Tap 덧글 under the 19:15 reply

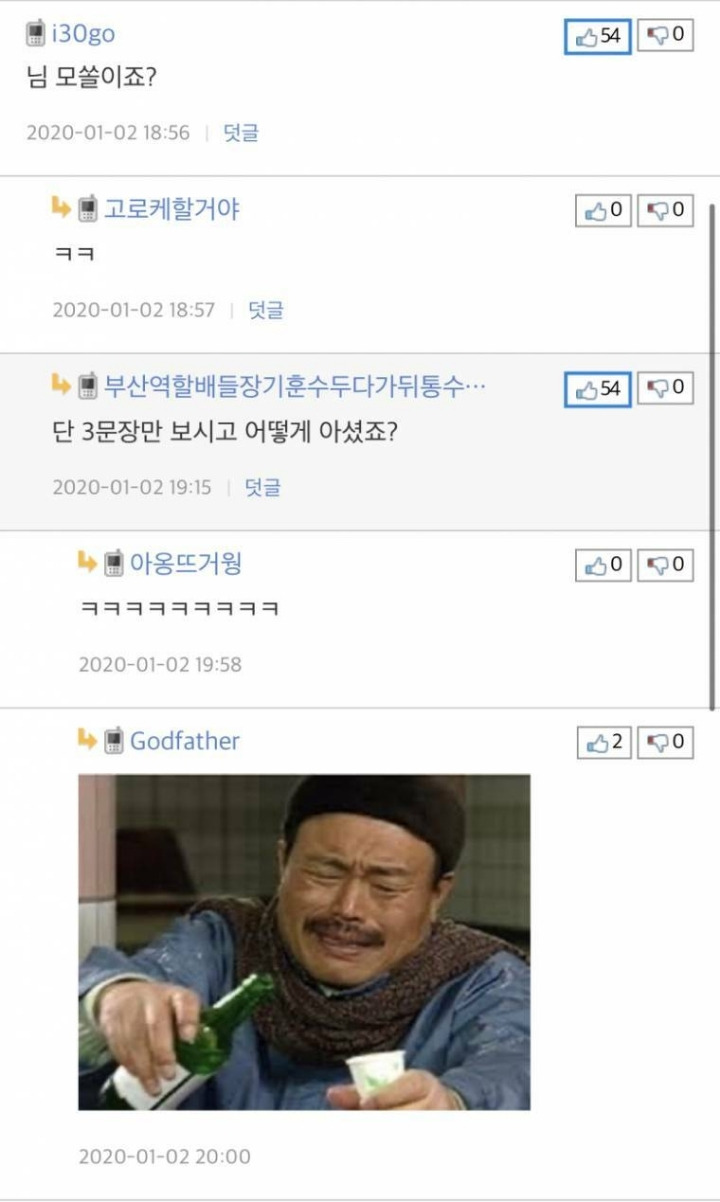tap(263, 487)
